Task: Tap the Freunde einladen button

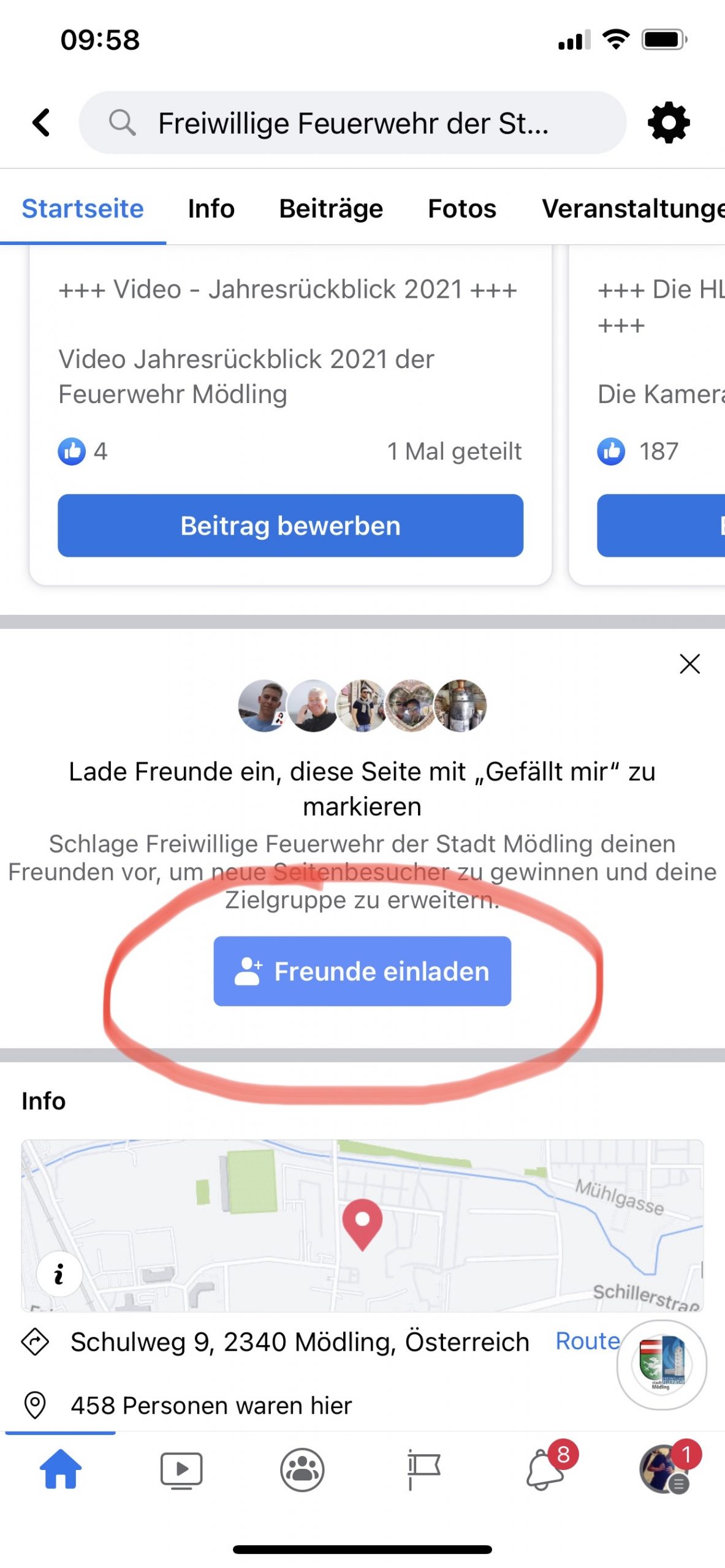Action: pos(362,971)
